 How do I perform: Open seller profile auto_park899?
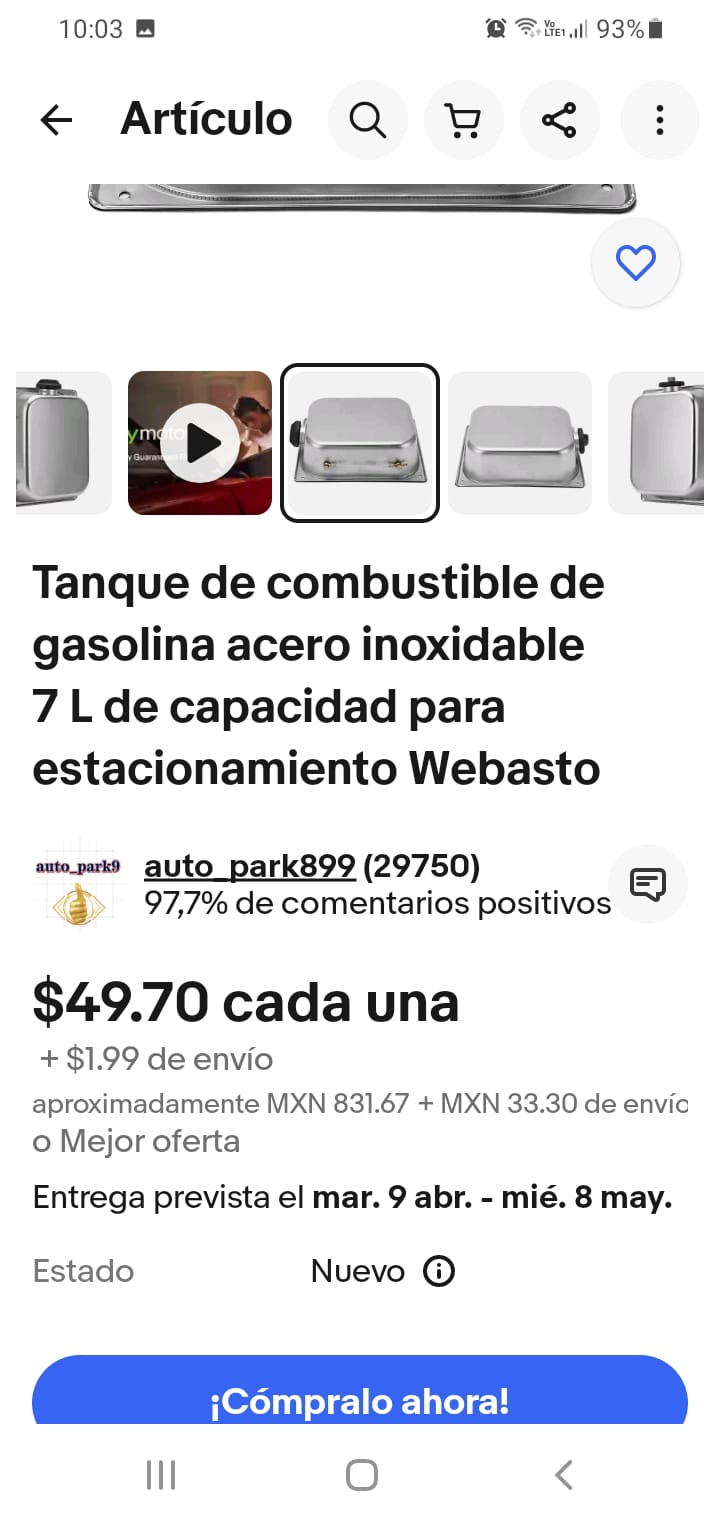(249, 866)
